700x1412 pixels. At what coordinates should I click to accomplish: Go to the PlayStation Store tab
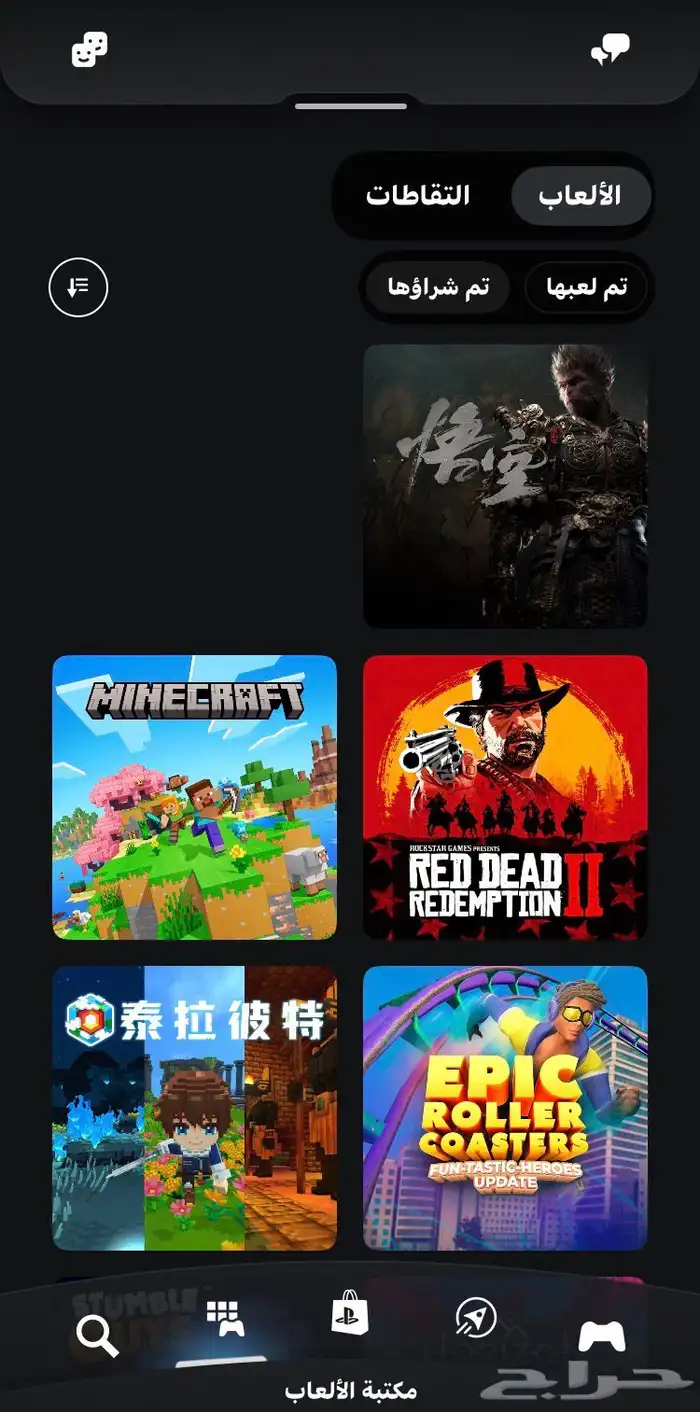[x=350, y=1312]
